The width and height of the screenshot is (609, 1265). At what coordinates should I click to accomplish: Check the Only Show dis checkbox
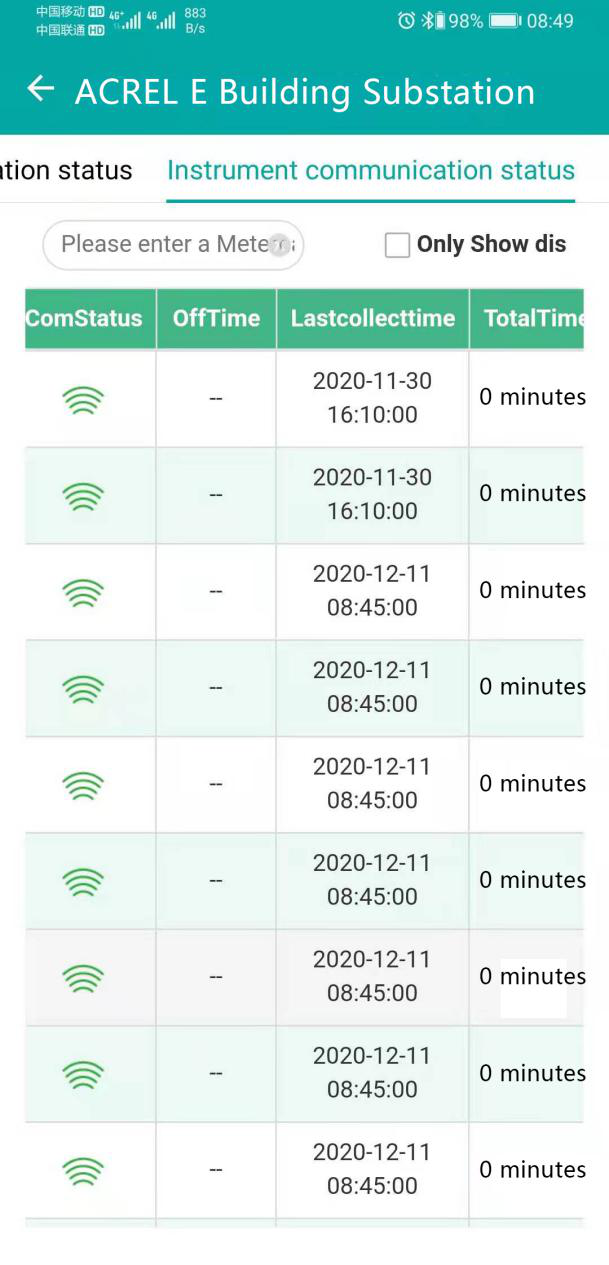(397, 245)
